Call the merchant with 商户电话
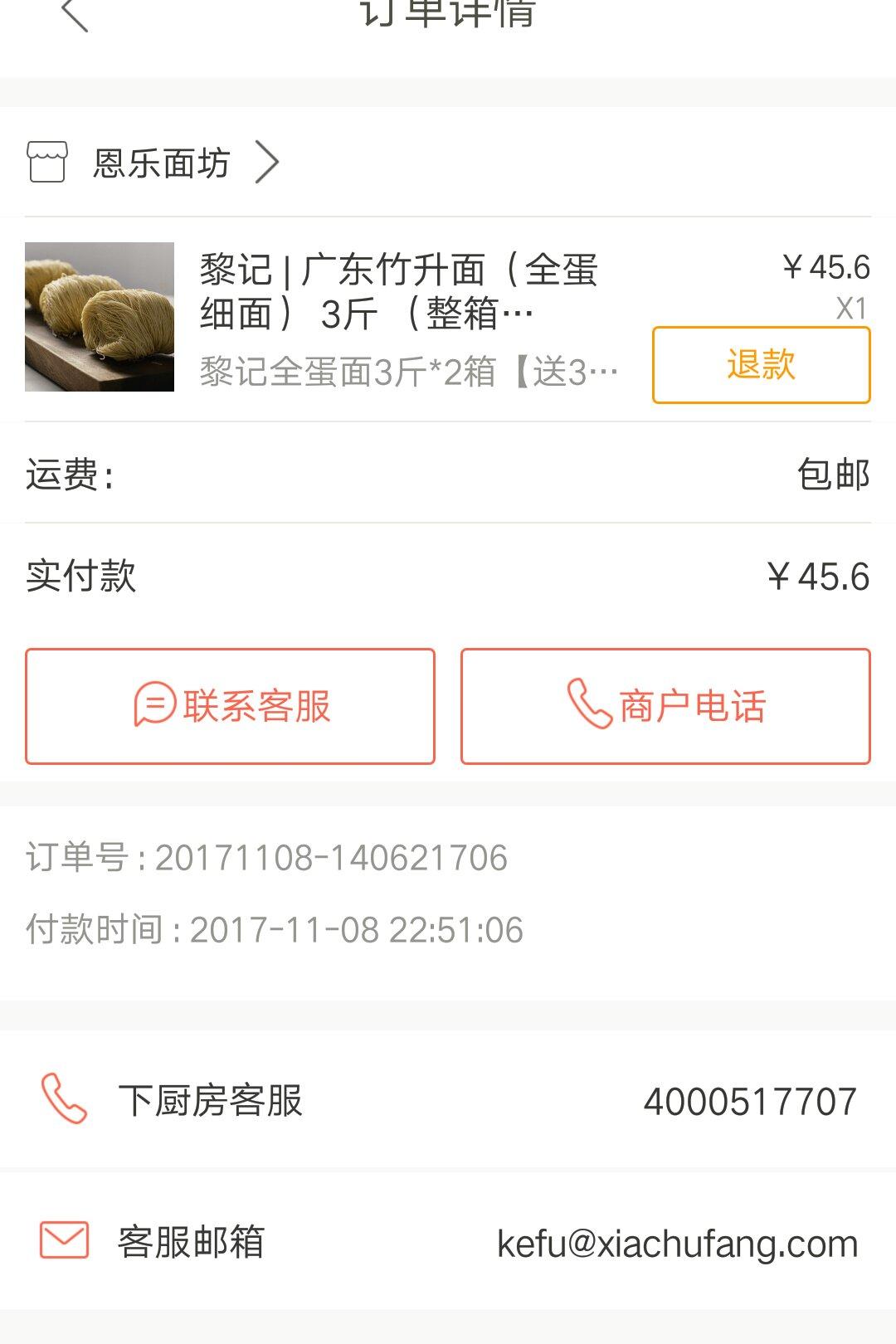 tap(665, 706)
